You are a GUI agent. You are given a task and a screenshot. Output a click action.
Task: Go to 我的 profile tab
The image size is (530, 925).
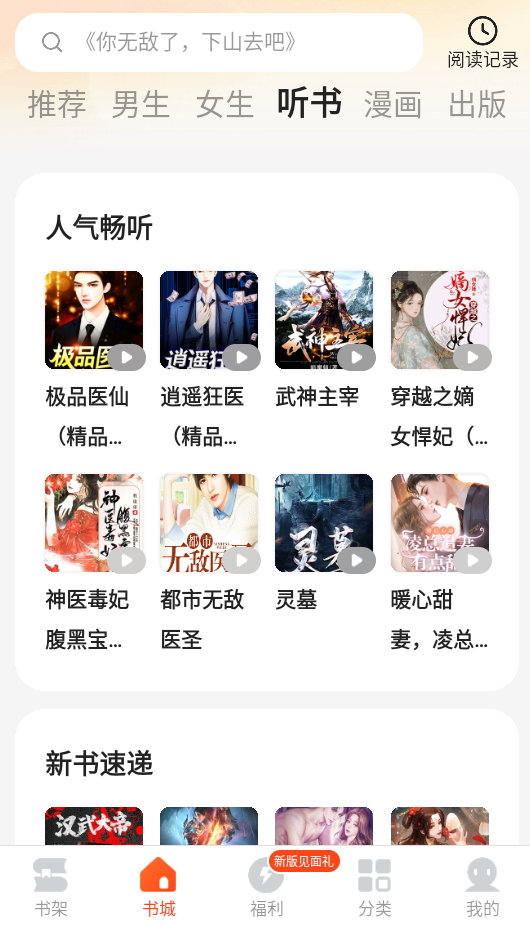click(483, 887)
